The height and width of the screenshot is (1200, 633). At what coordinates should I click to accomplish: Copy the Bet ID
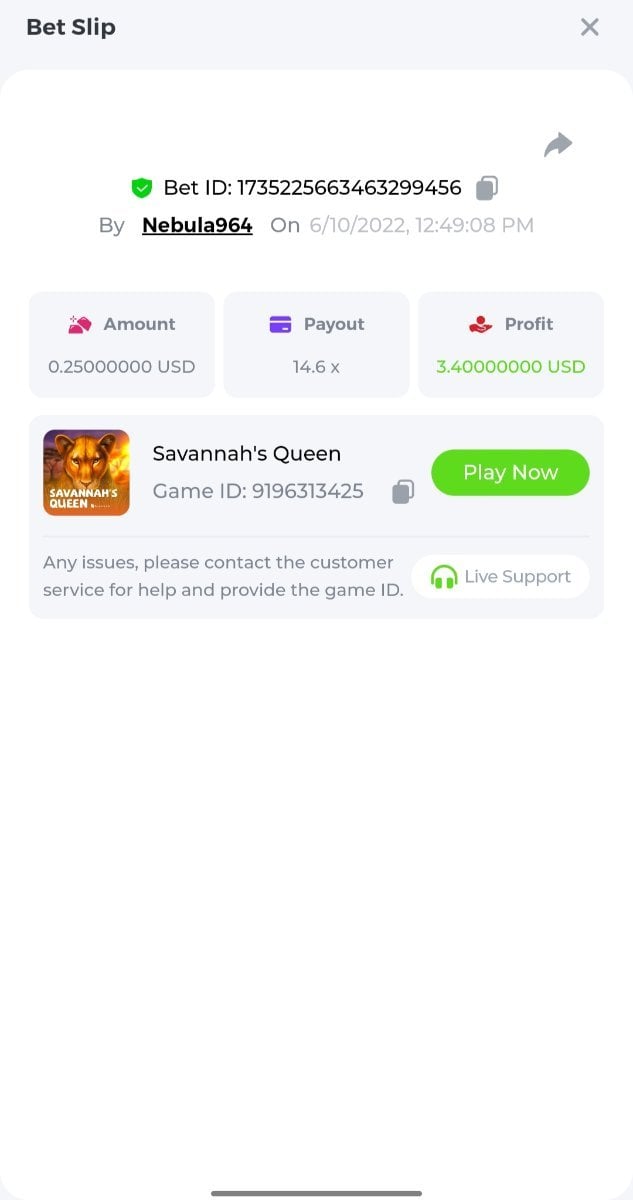(487, 187)
